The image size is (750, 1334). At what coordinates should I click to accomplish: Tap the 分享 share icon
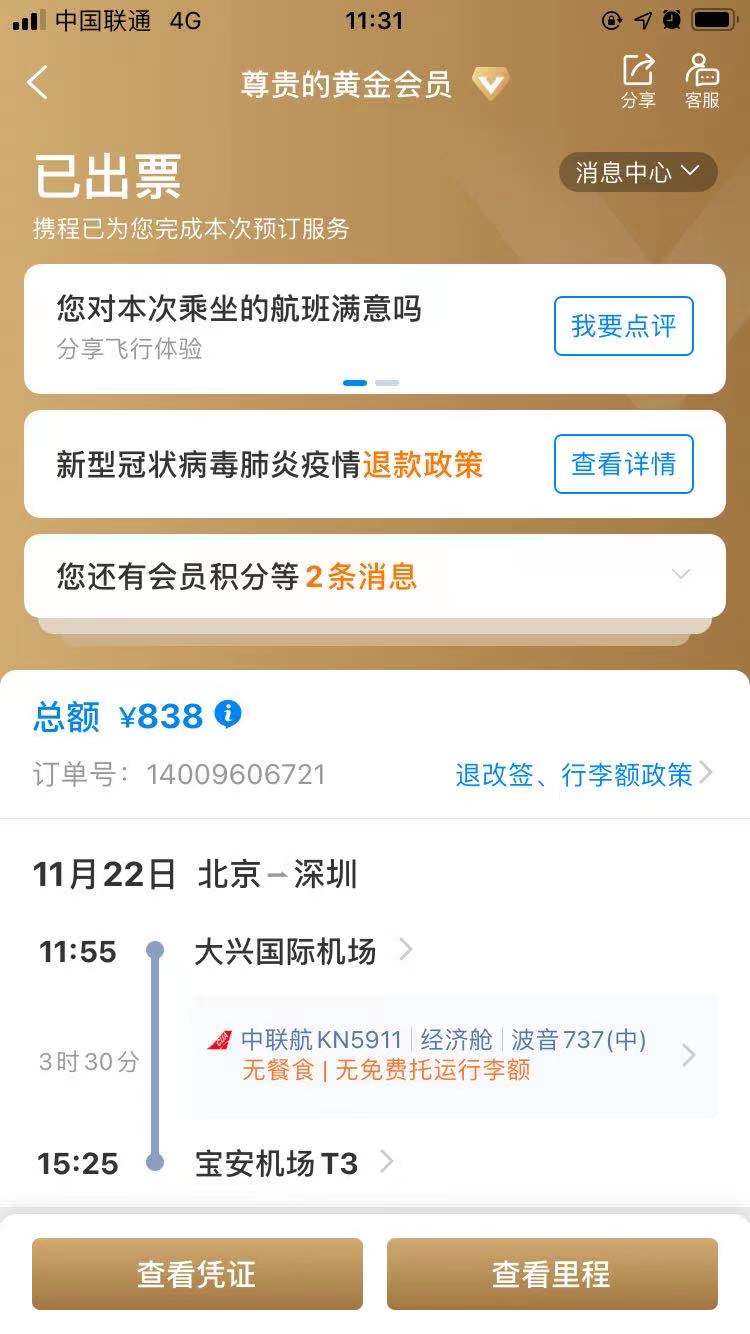coord(638,81)
